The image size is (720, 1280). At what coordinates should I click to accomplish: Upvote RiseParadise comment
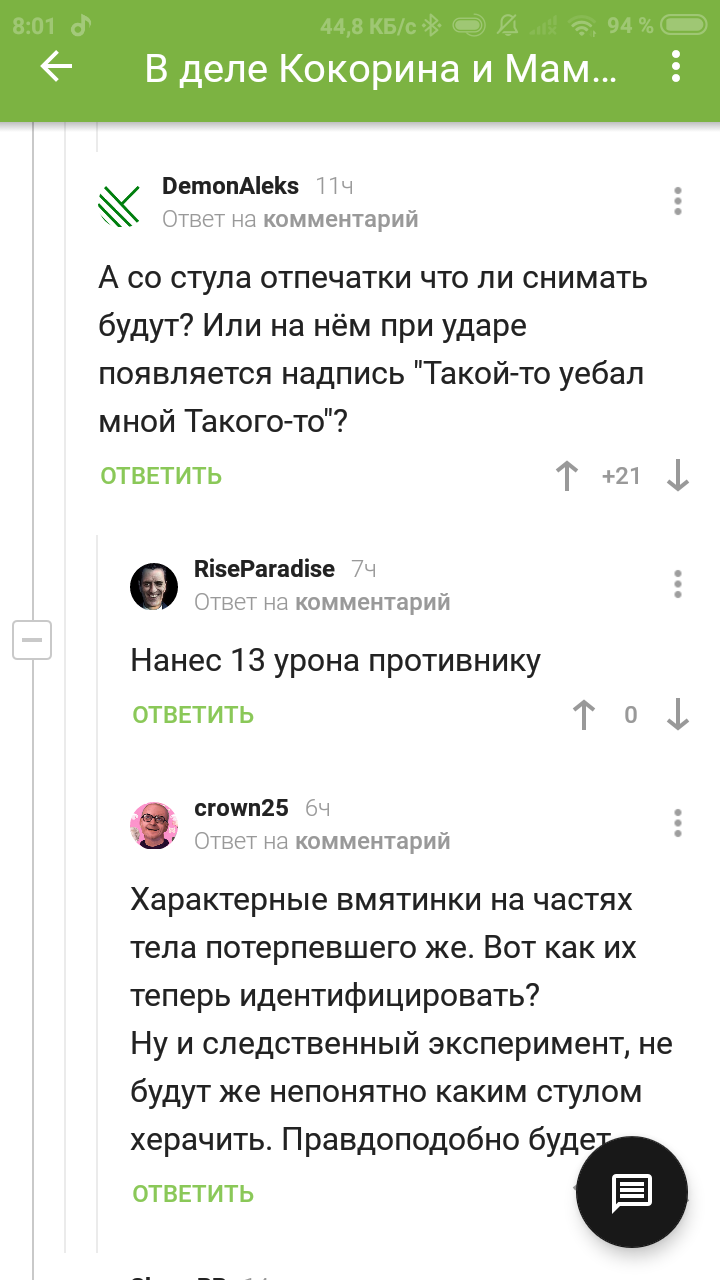pyautogui.click(x=584, y=715)
